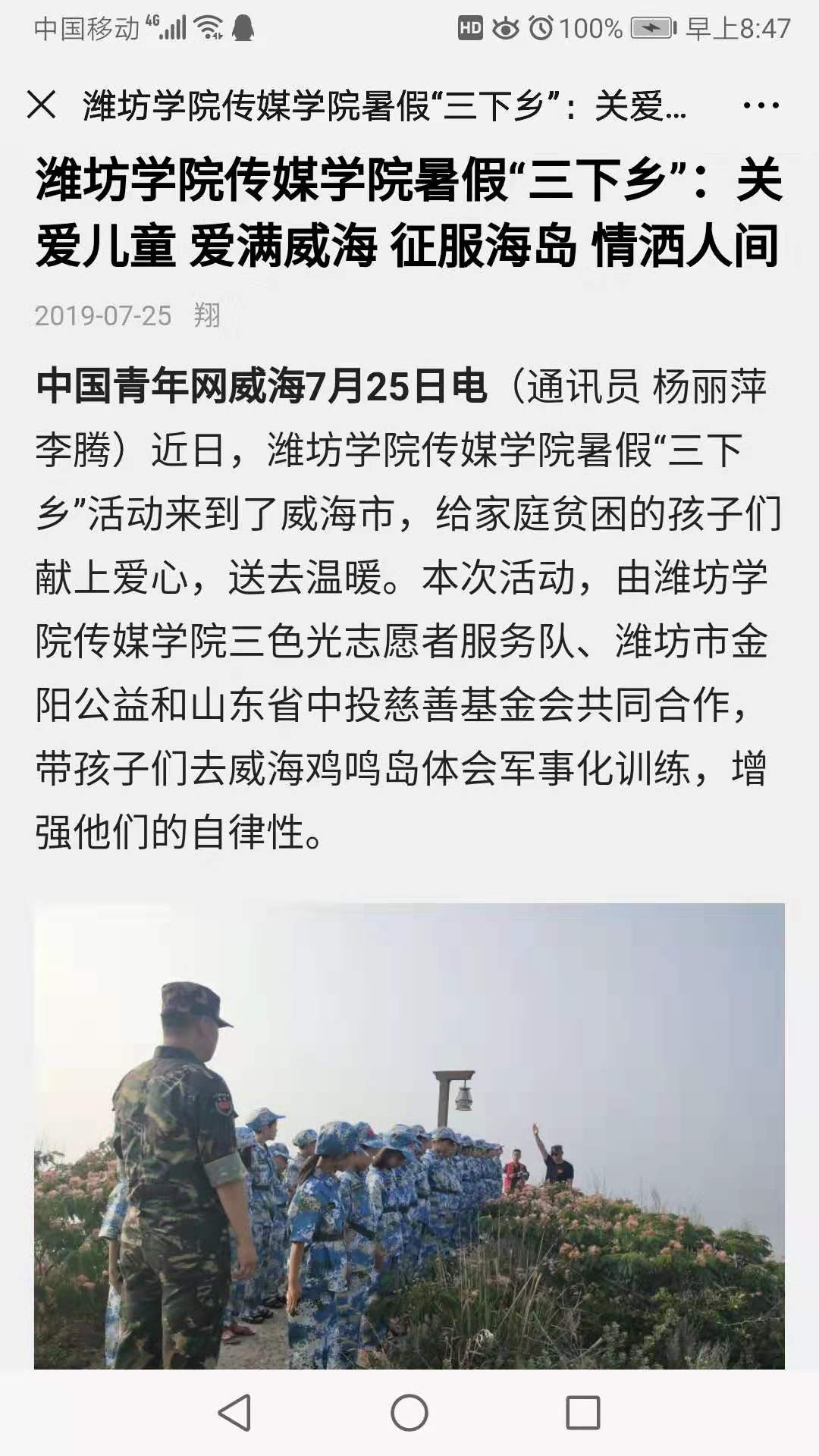This screenshot has height=1456, width=819.
Task: Return to the home screen
Action: 409,1413
